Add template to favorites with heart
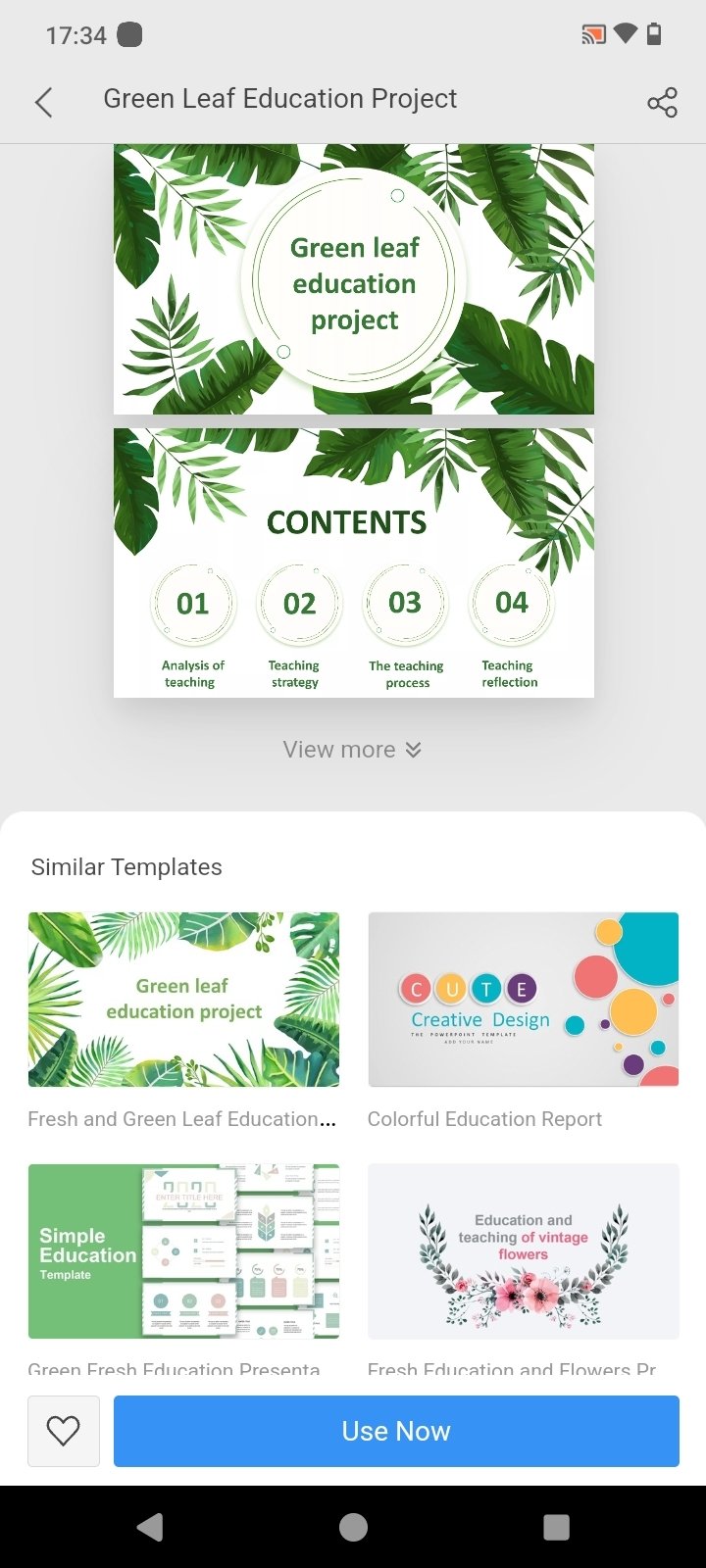This screenshot has height=1568, width=706. [64, 1431]
